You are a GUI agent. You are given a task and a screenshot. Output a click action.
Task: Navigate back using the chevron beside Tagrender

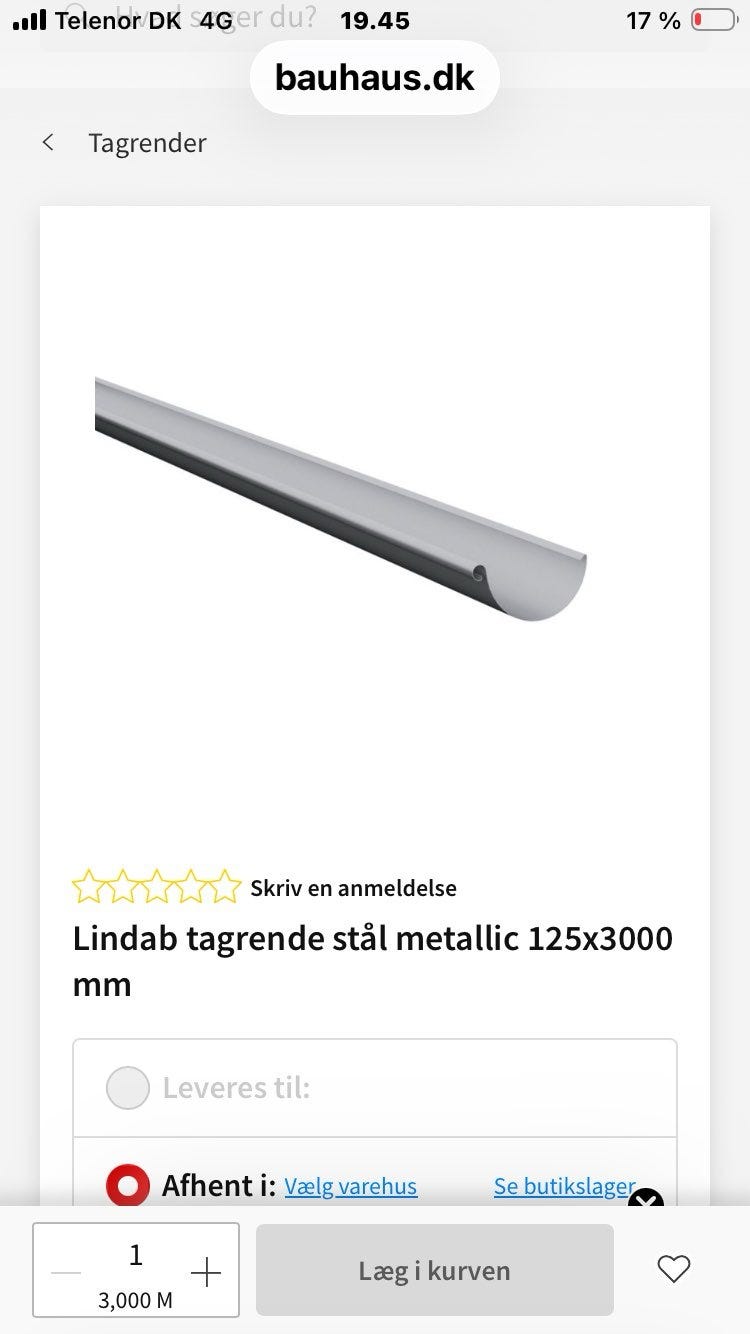(x=47, y=142)
